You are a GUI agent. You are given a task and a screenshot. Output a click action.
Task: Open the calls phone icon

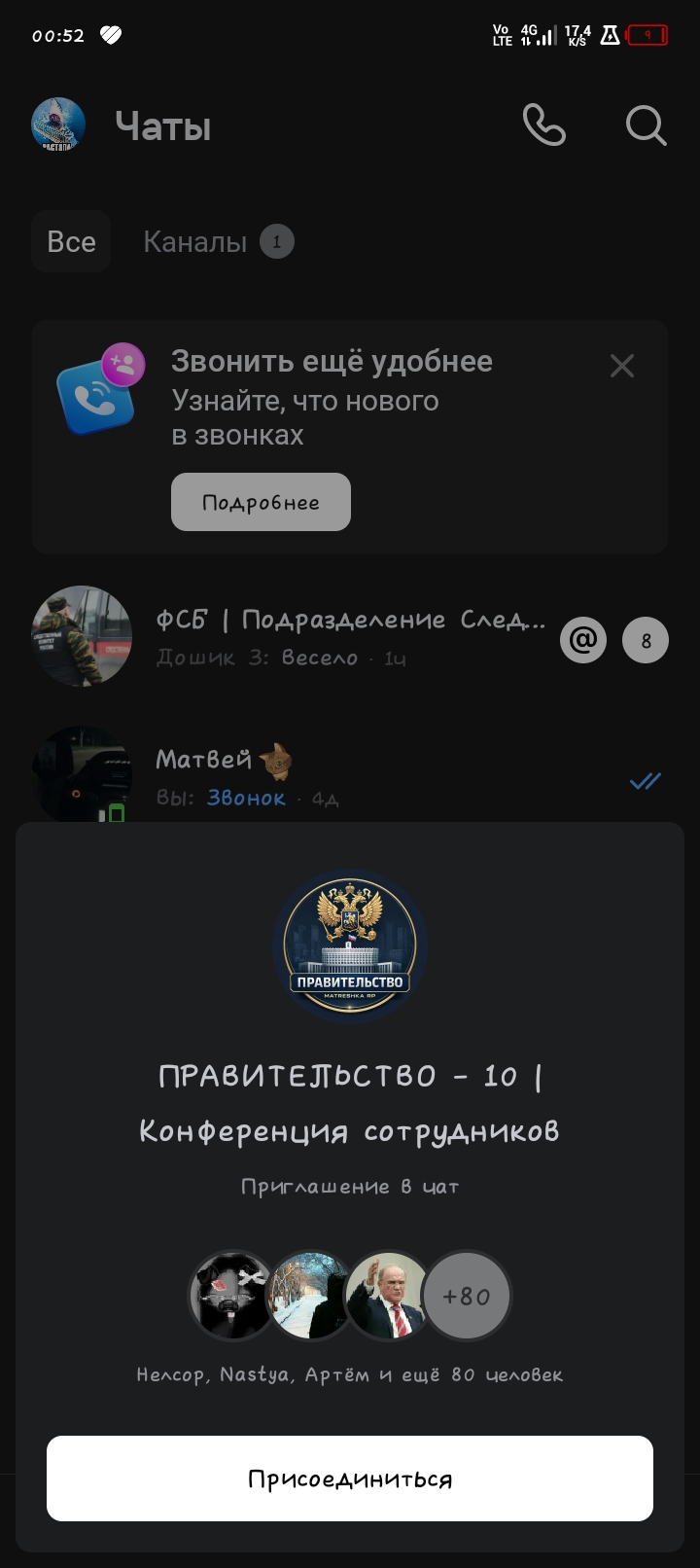[543, 125]
